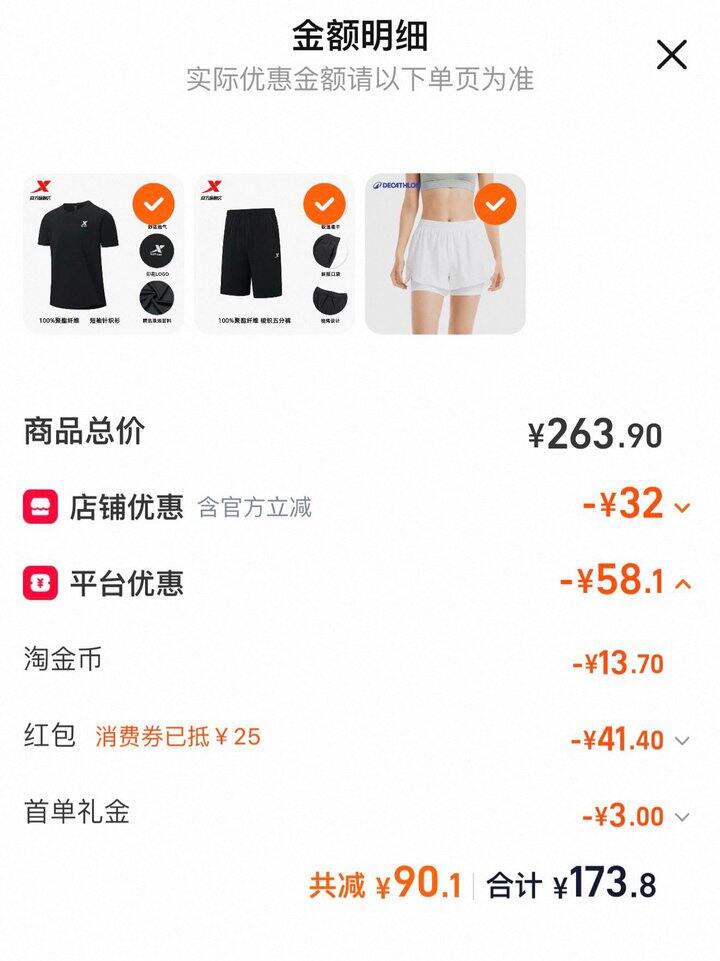Uncheck the white Decathlon shorts item

[494, 204]
